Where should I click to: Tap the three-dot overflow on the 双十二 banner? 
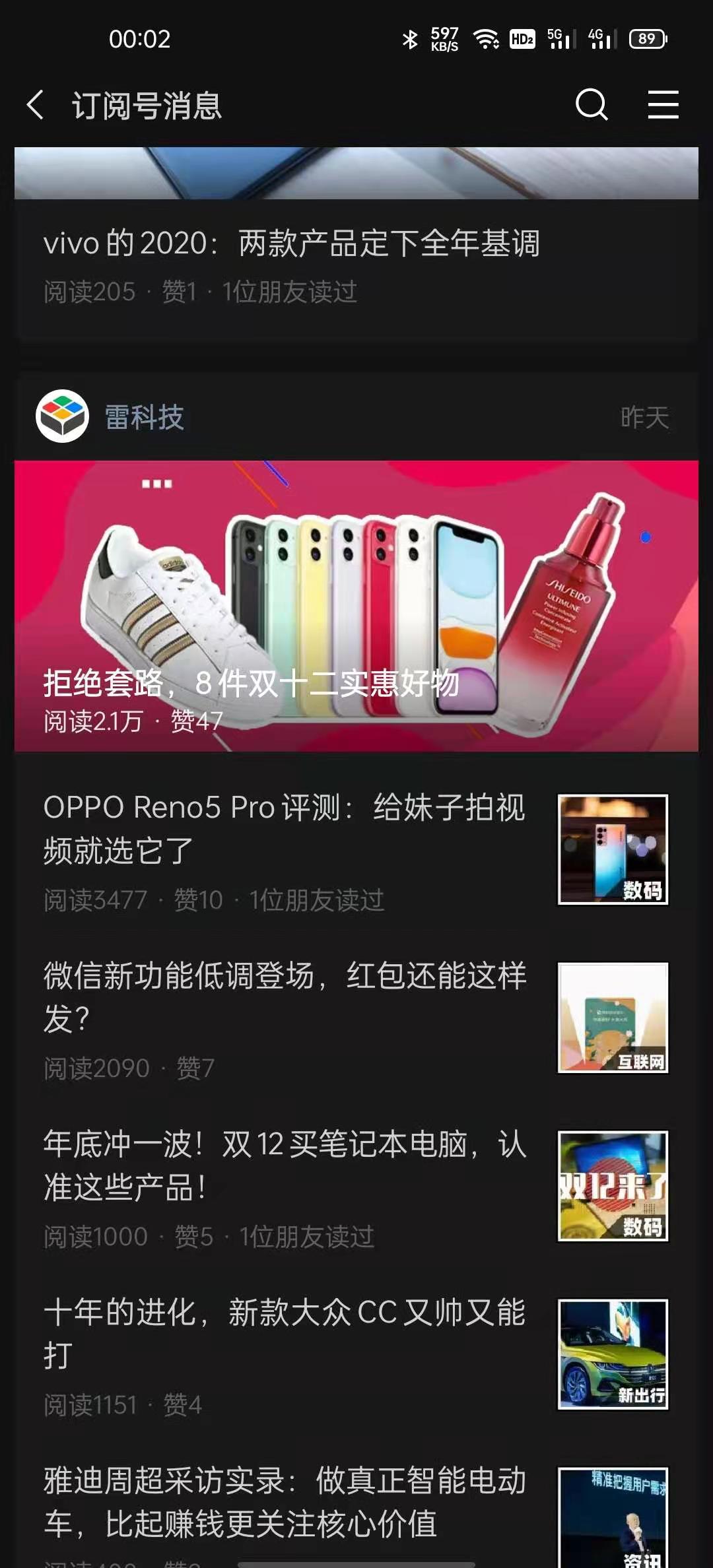point(156,484)
